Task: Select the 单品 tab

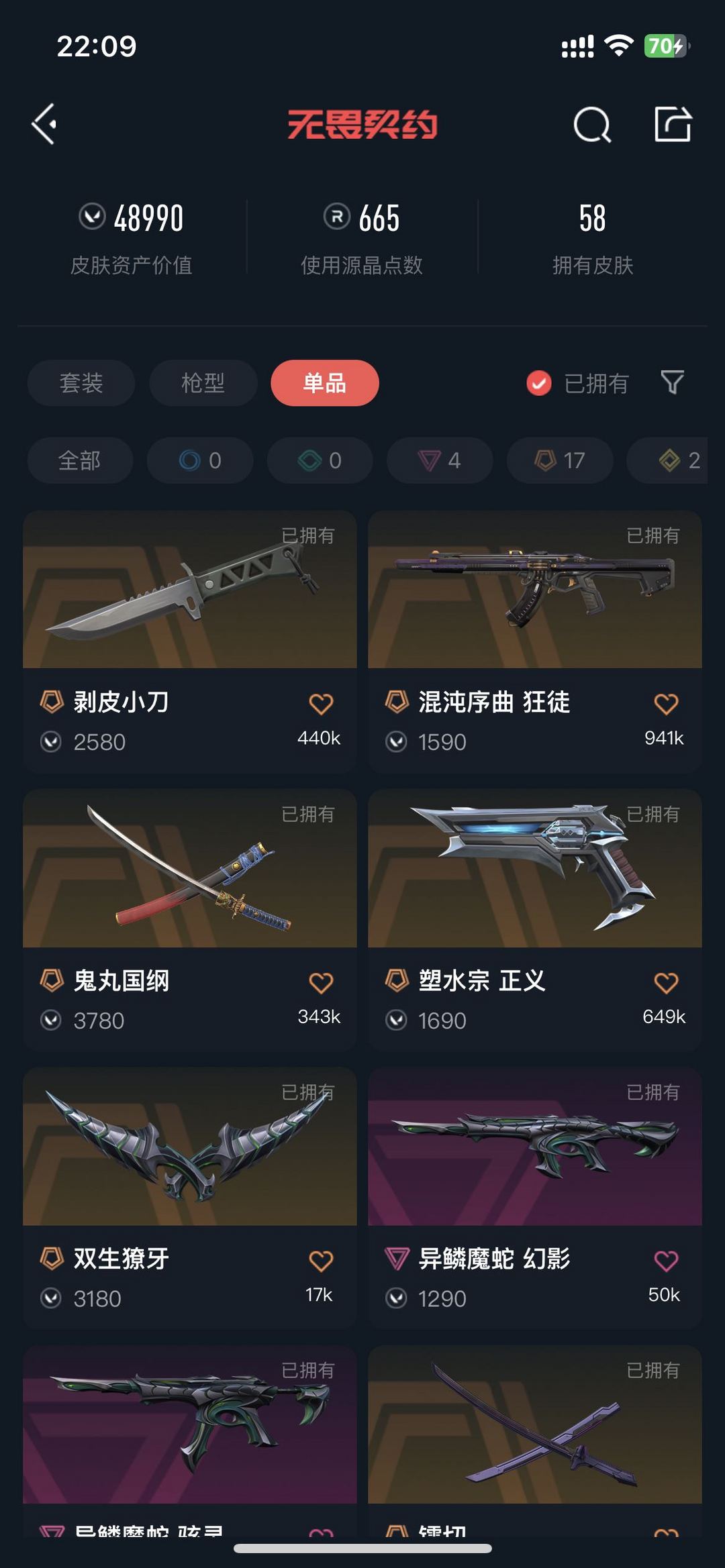Action: coord(325,383)
